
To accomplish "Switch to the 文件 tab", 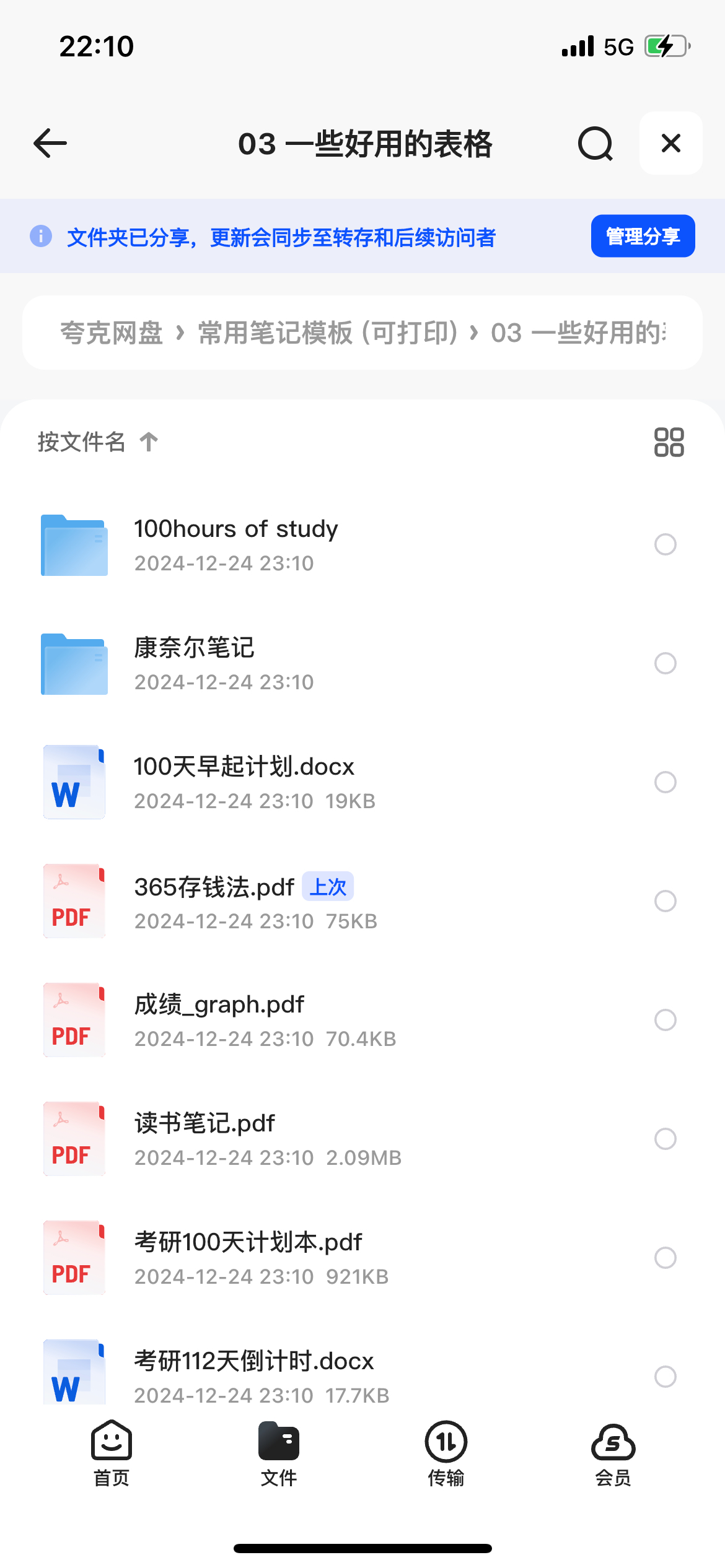I will [279, 1453].
